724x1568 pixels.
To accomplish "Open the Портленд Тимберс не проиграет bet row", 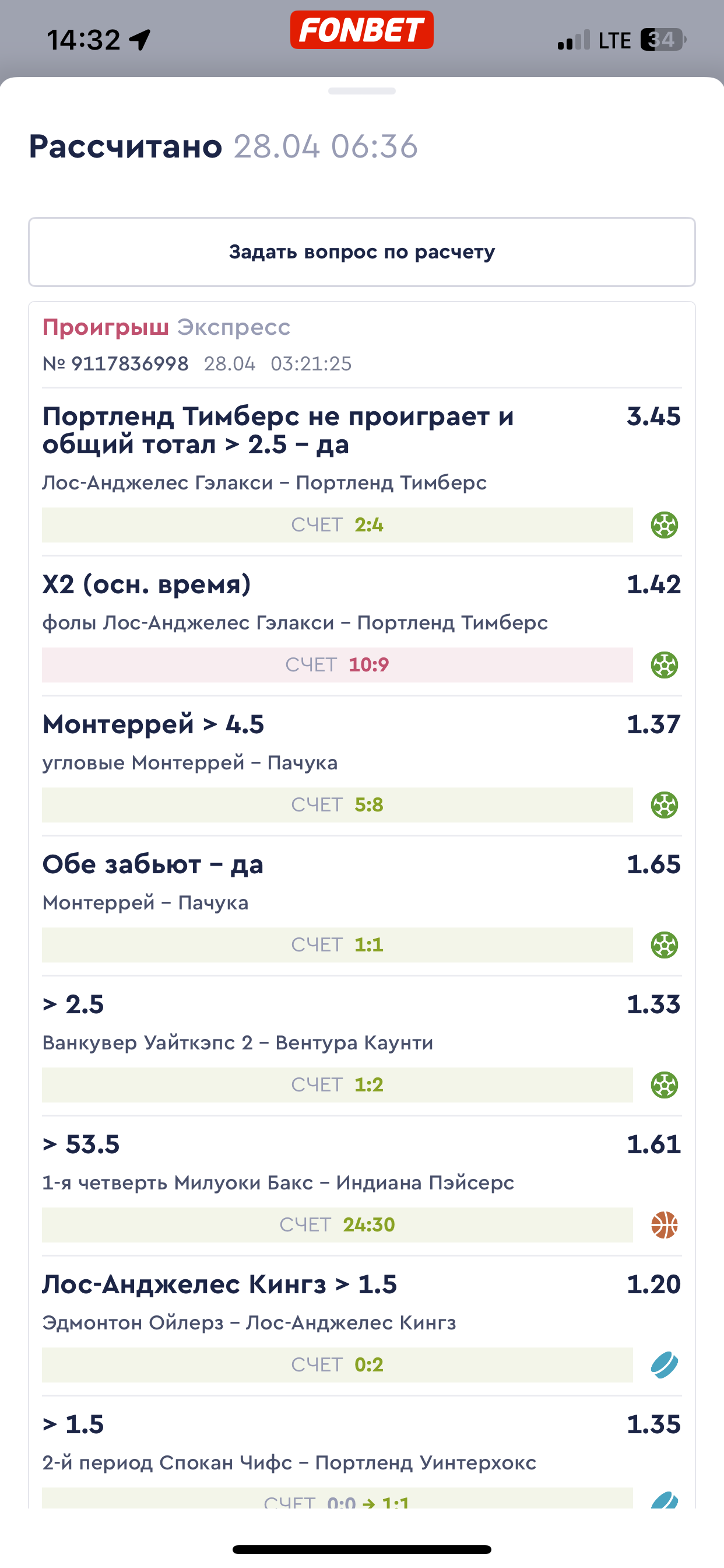I will point(361,472).
